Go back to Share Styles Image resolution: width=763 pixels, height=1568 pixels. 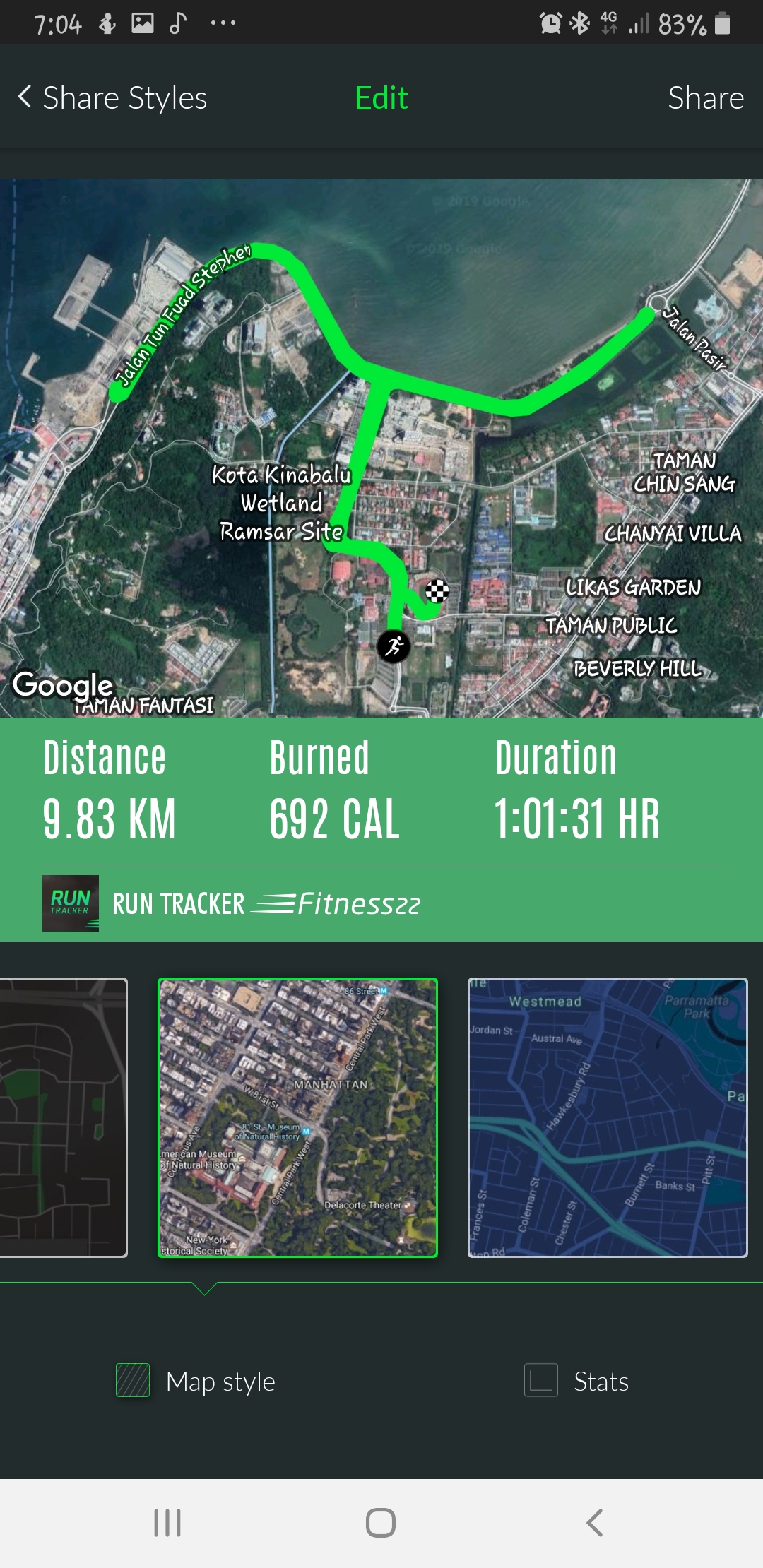(x=112, y=97)
